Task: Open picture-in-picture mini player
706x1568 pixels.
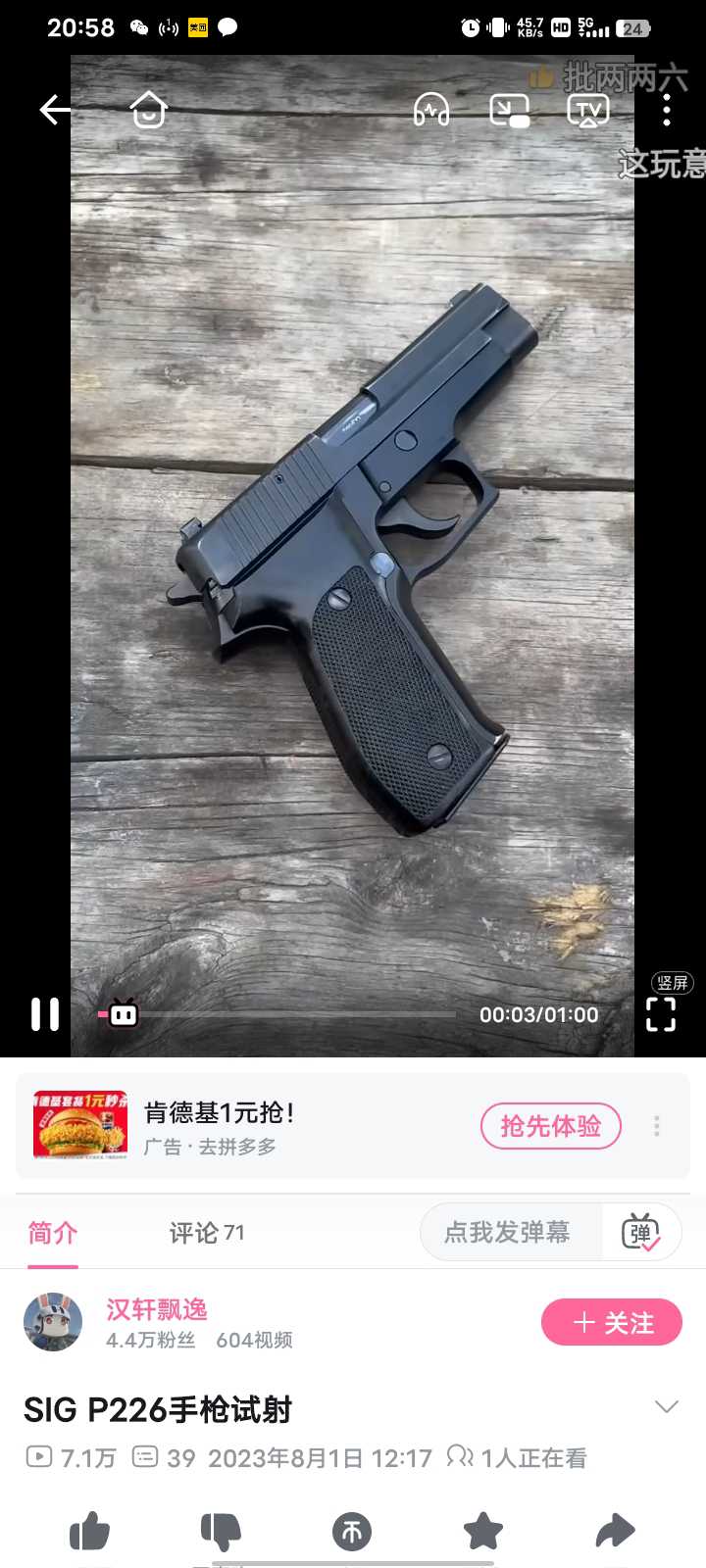Action: [509, 110]
